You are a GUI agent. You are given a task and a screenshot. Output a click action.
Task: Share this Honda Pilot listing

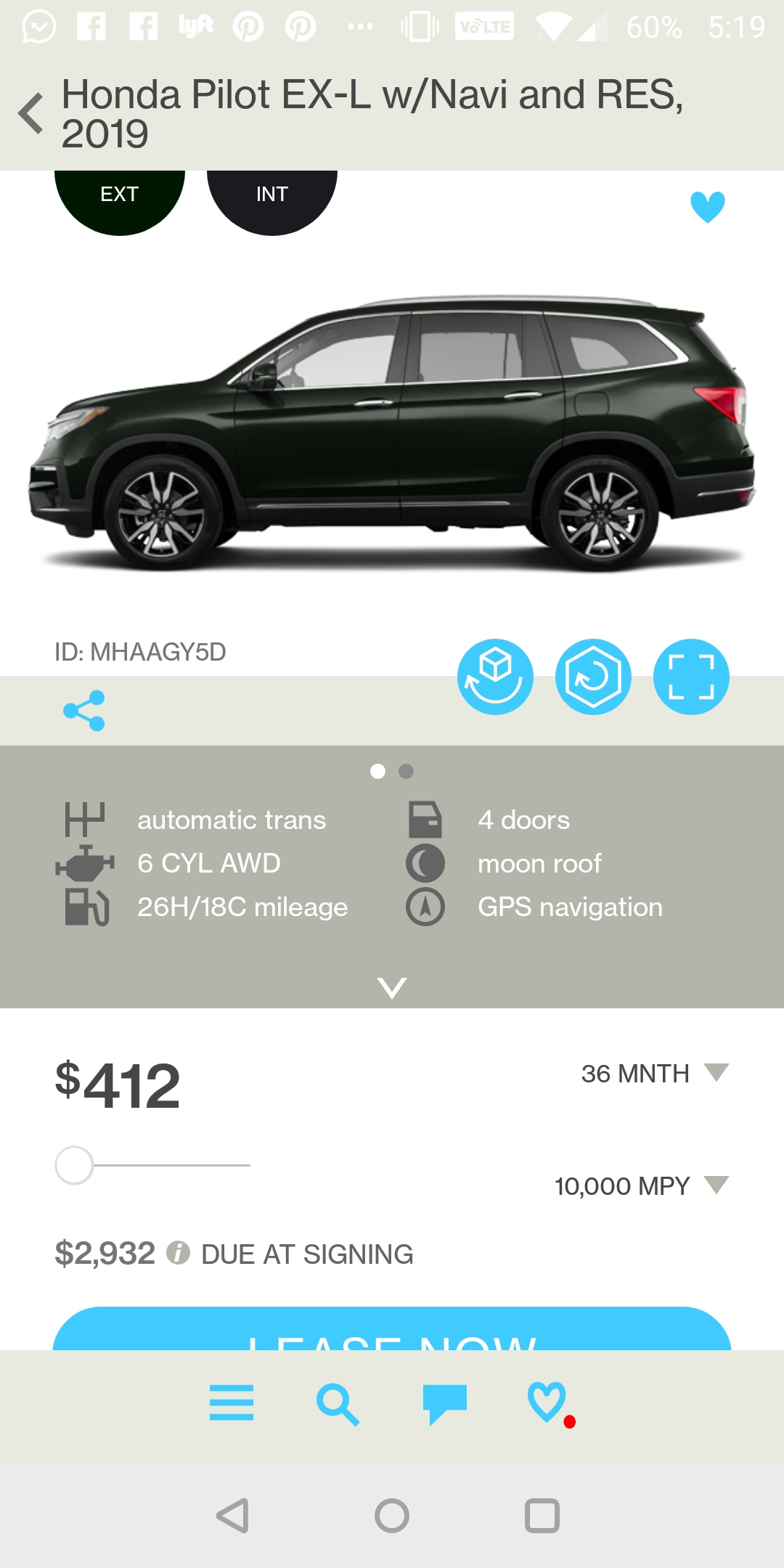[x=84, y=710]
